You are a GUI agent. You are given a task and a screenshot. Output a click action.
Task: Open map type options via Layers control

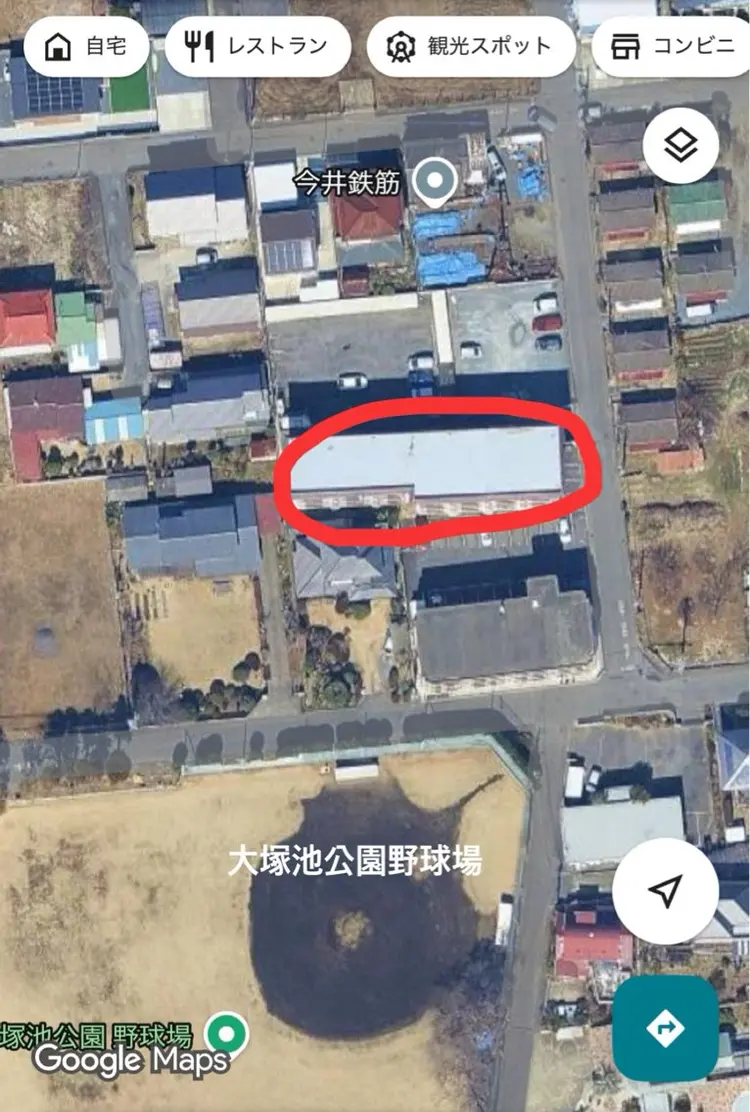click(683, 145)
